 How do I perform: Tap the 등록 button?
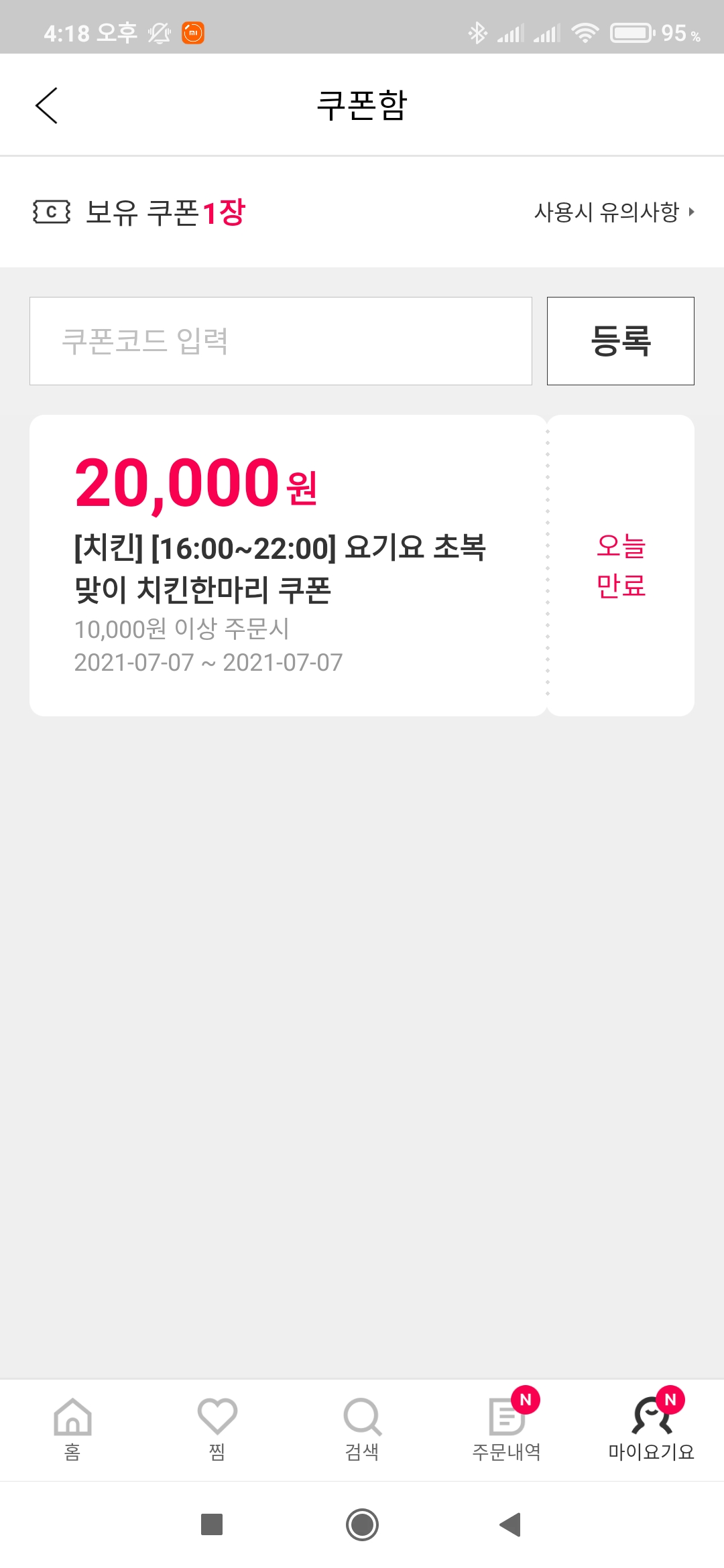[620, 341]
